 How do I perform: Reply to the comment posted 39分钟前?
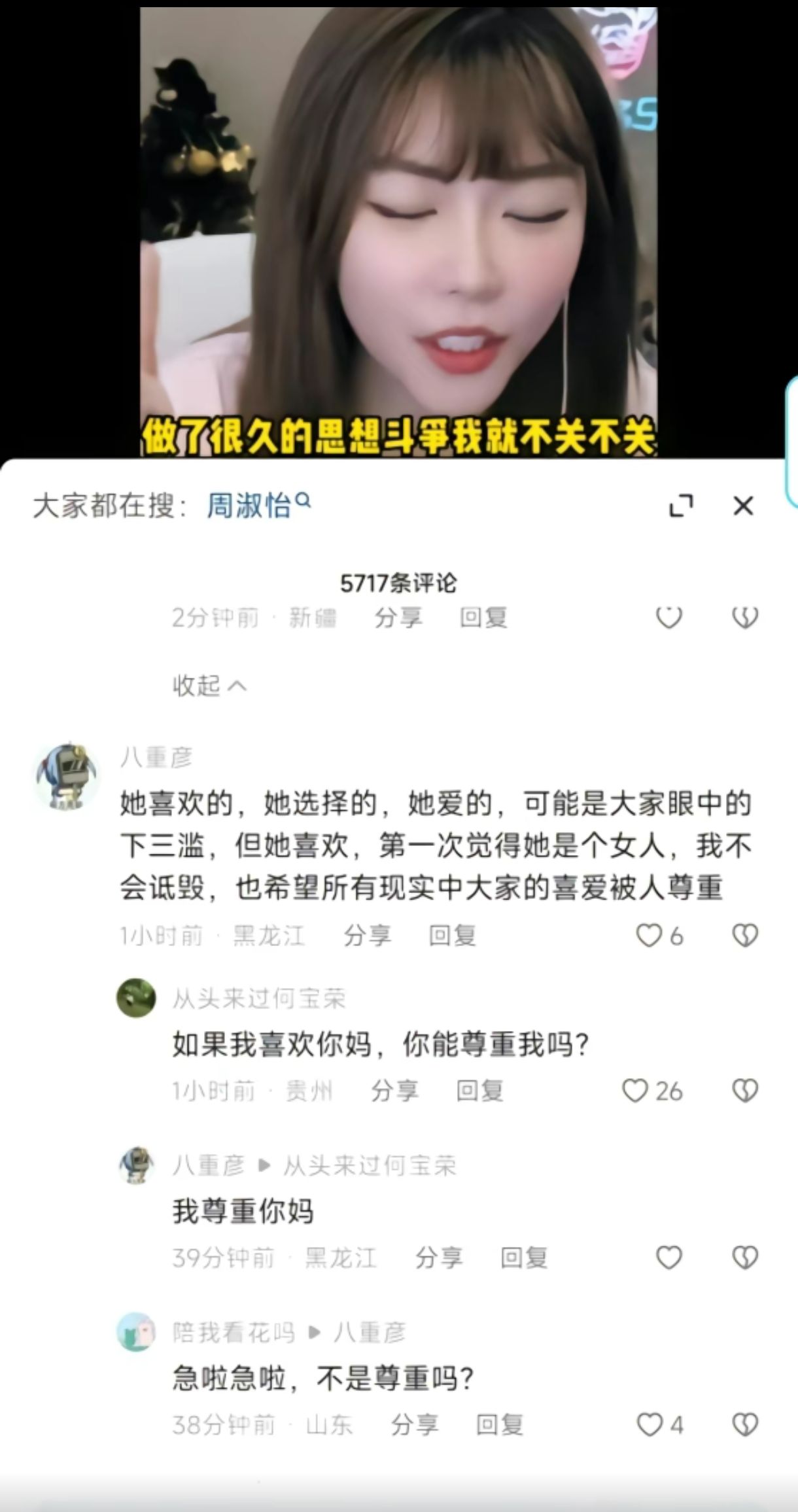click(524, 1257)
